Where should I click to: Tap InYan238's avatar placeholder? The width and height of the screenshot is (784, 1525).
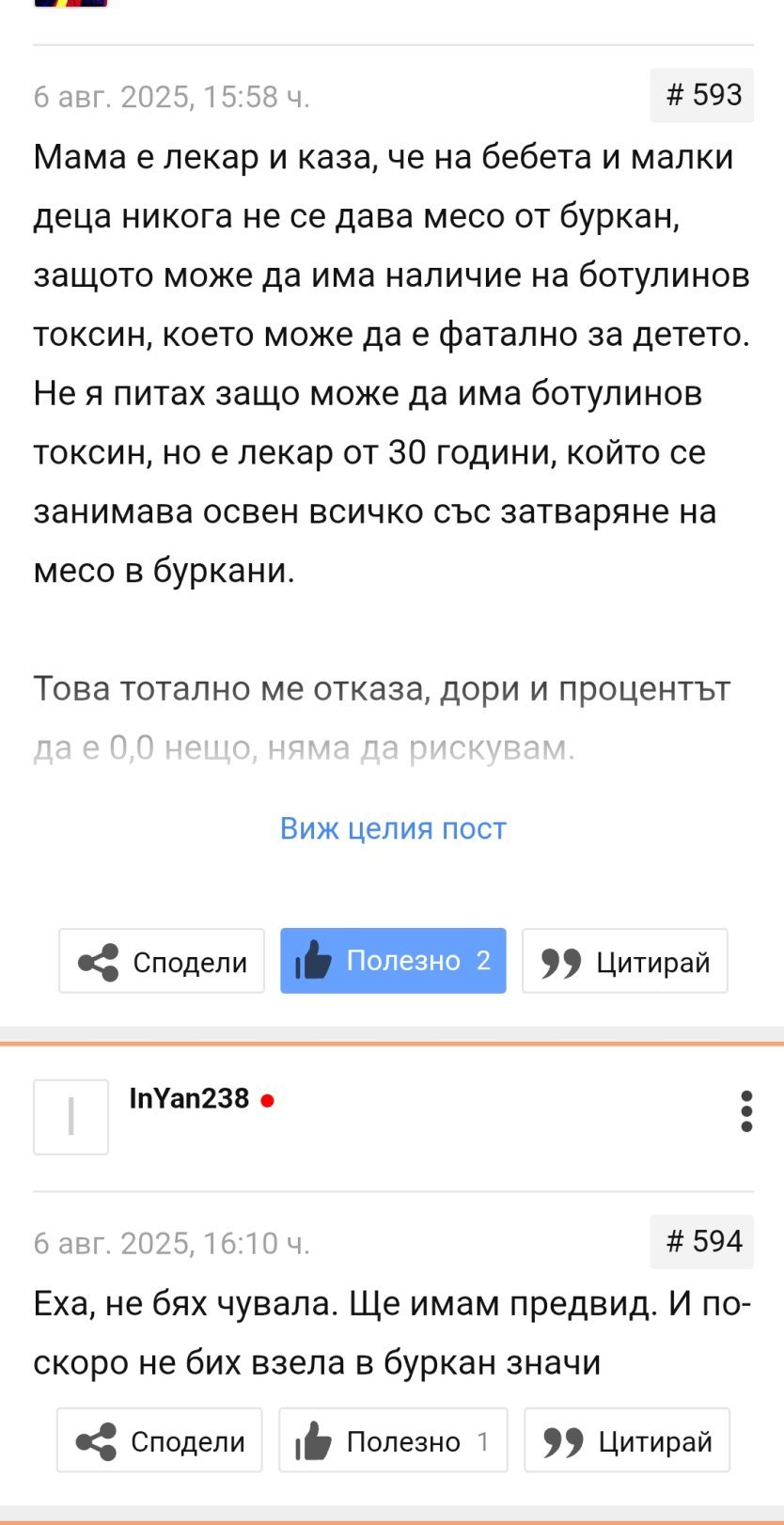coord(71,1117)
